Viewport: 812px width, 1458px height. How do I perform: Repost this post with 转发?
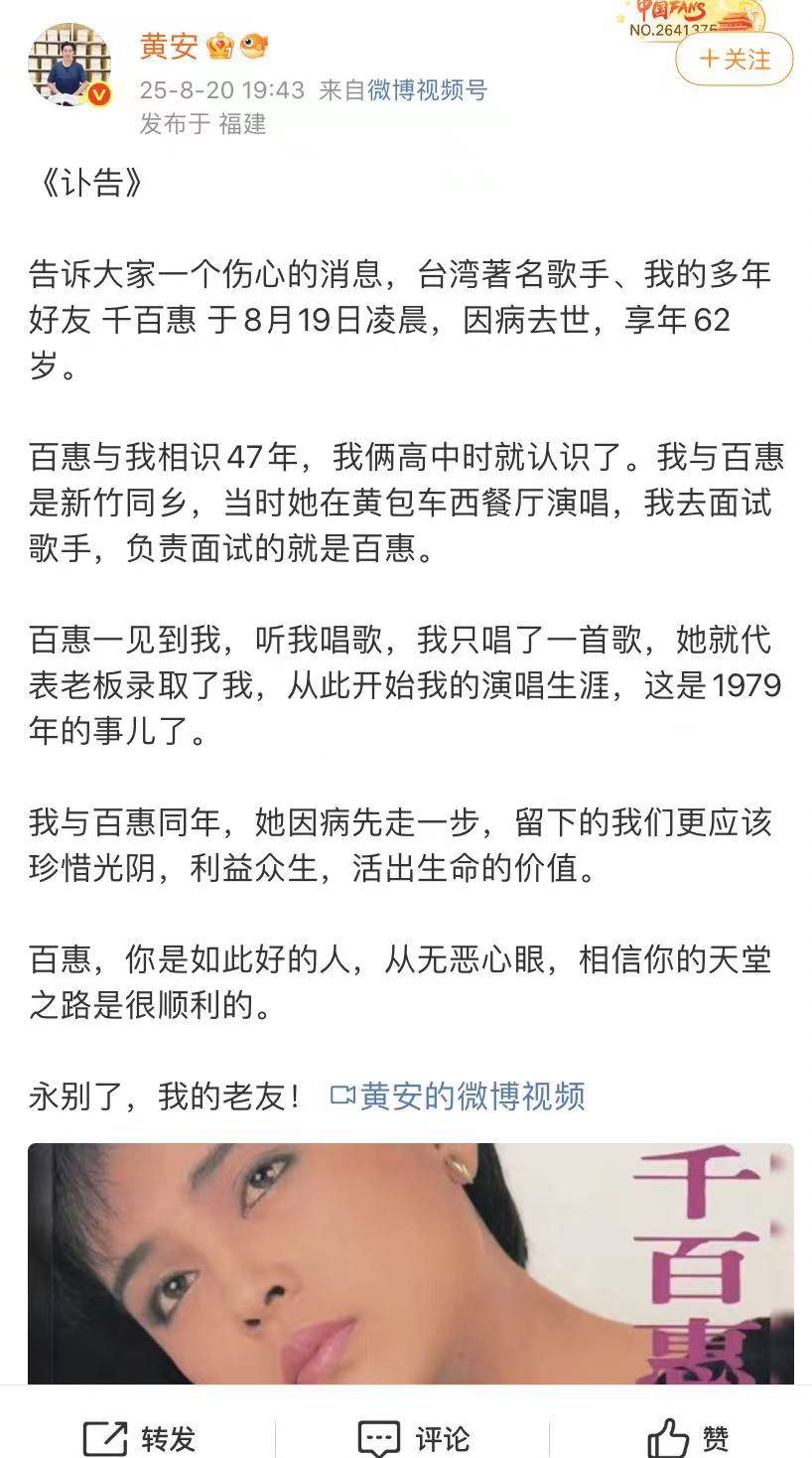click(139, 1437)
